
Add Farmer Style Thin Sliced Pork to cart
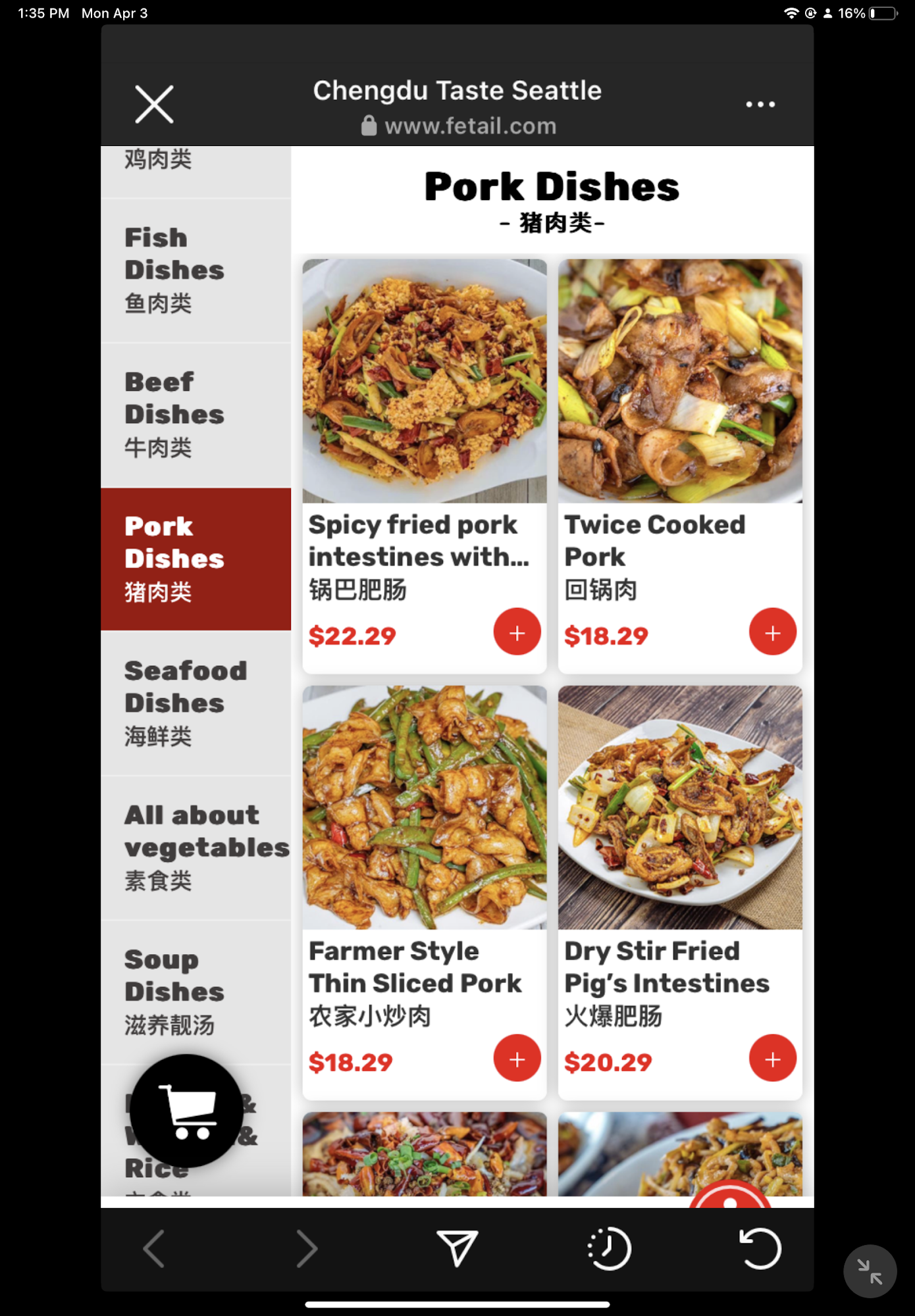(x=517, y=1058)
